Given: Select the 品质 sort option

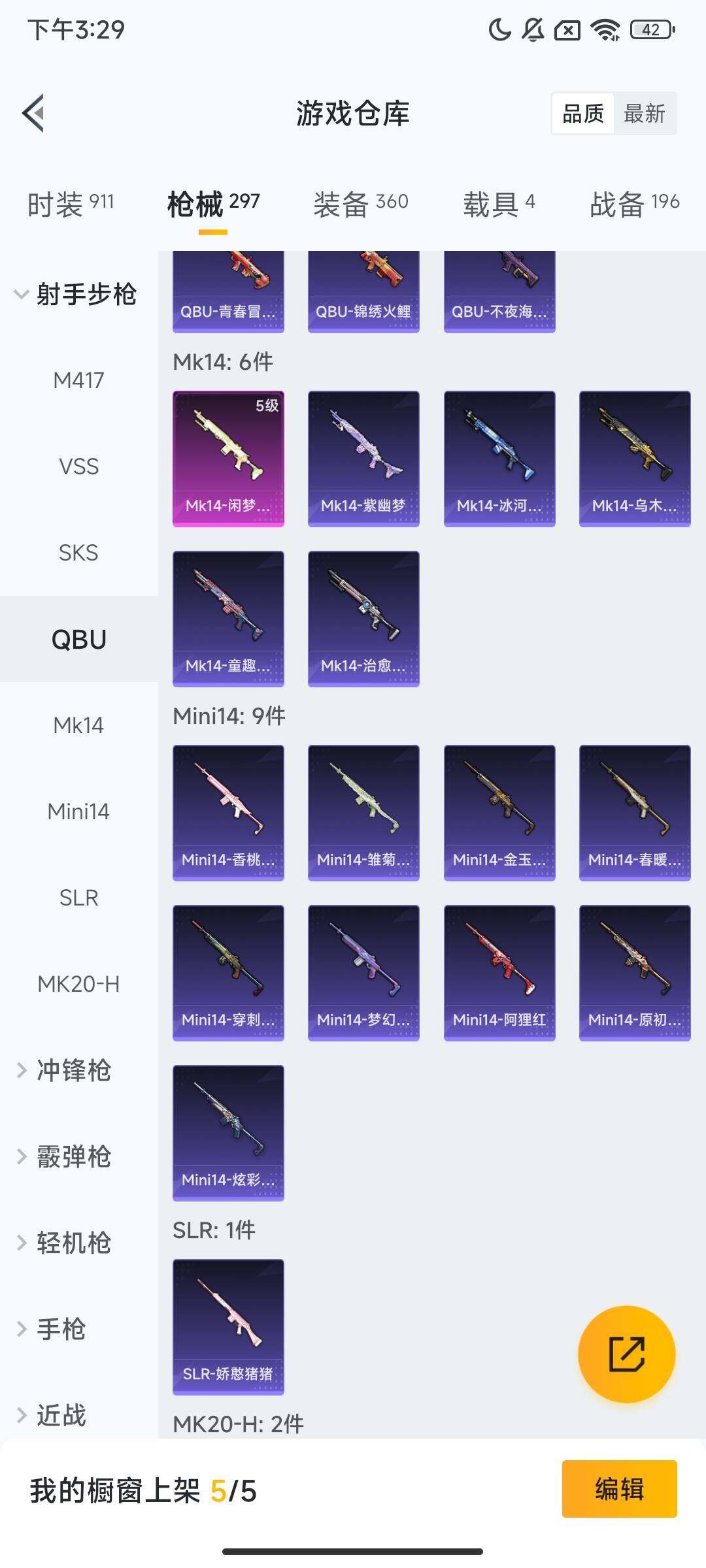Looking at the screenshot, I should tap(583, 114).
